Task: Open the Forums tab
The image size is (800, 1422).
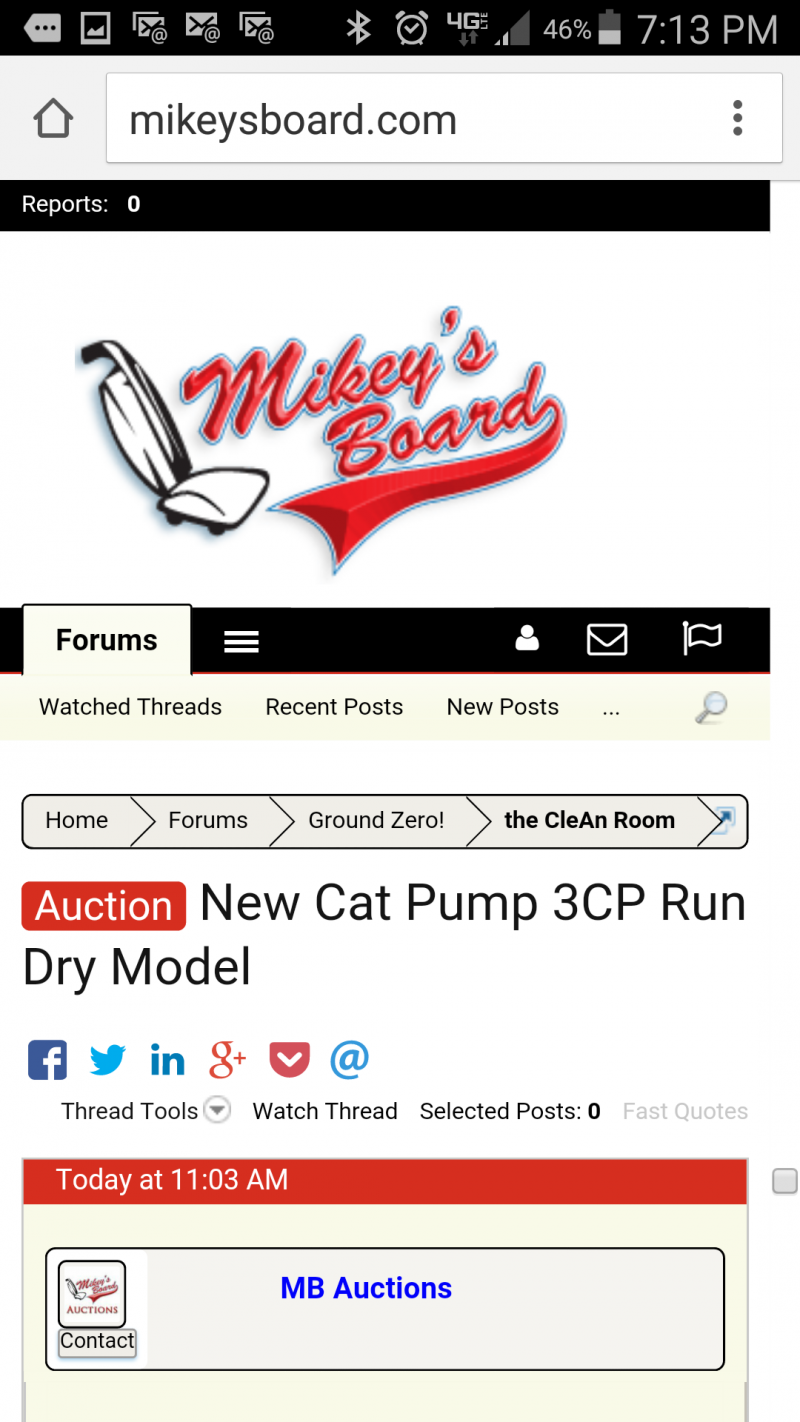Action: tap(107, 640)
